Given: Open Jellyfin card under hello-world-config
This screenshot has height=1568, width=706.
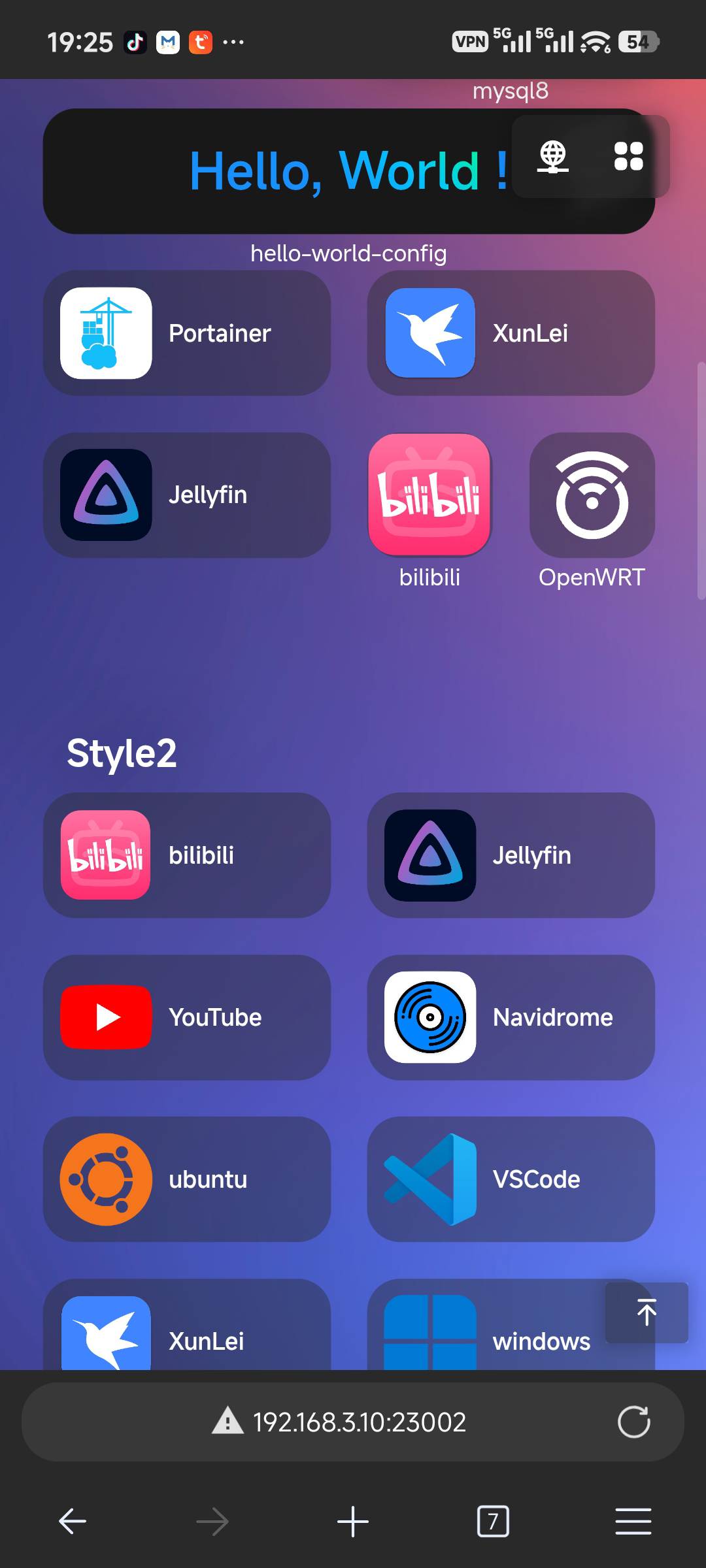Looking at the screenshot, I should point(187,495).
